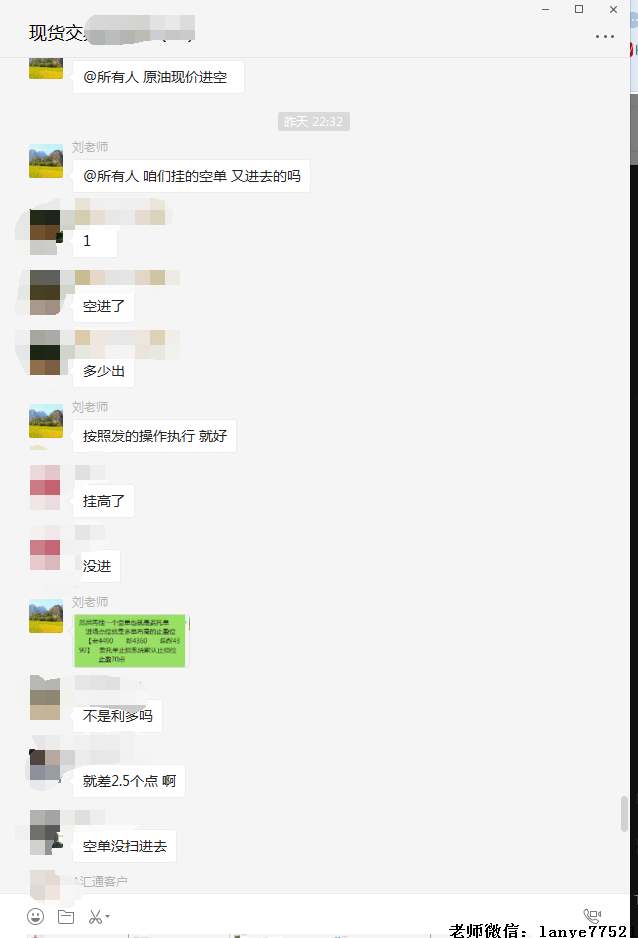Tap 刘老师's avatar beside 咱们挂的空单 message

46,161
